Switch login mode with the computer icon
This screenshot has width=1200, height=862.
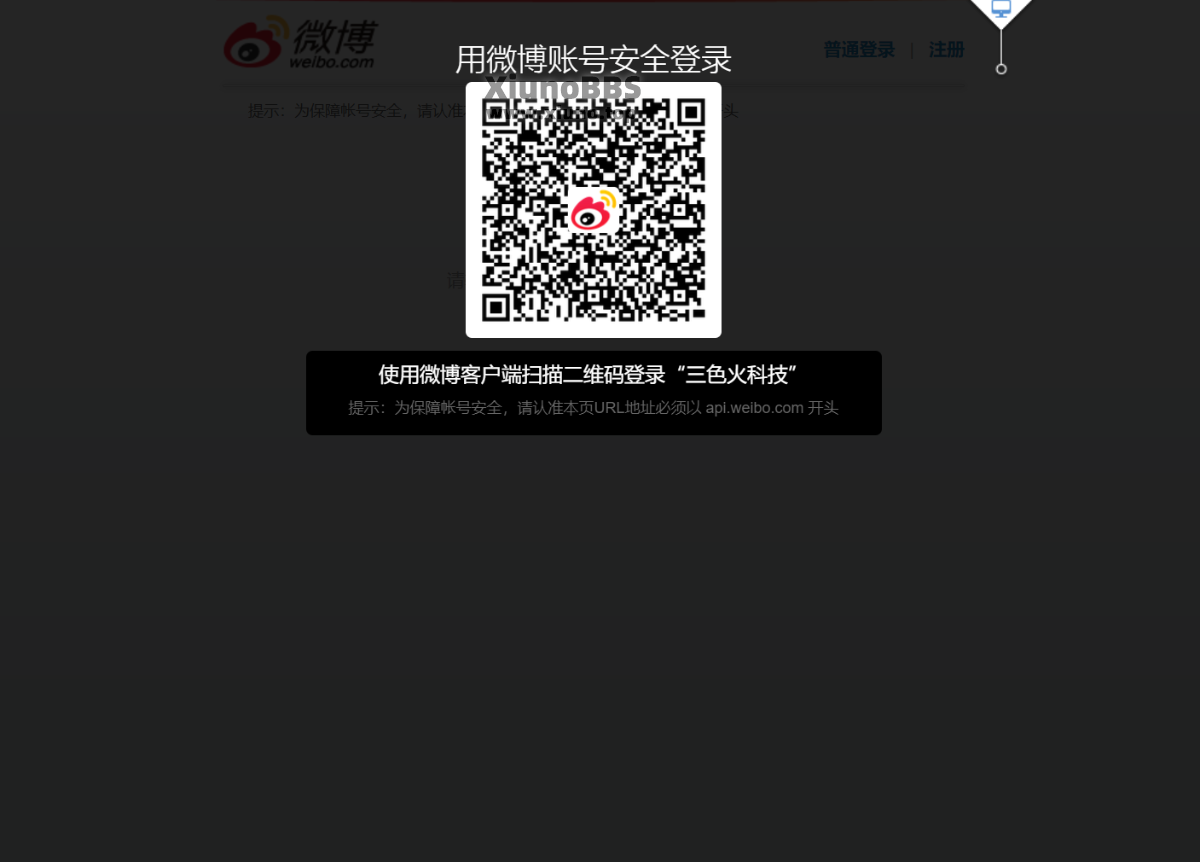click(1001, 9)
